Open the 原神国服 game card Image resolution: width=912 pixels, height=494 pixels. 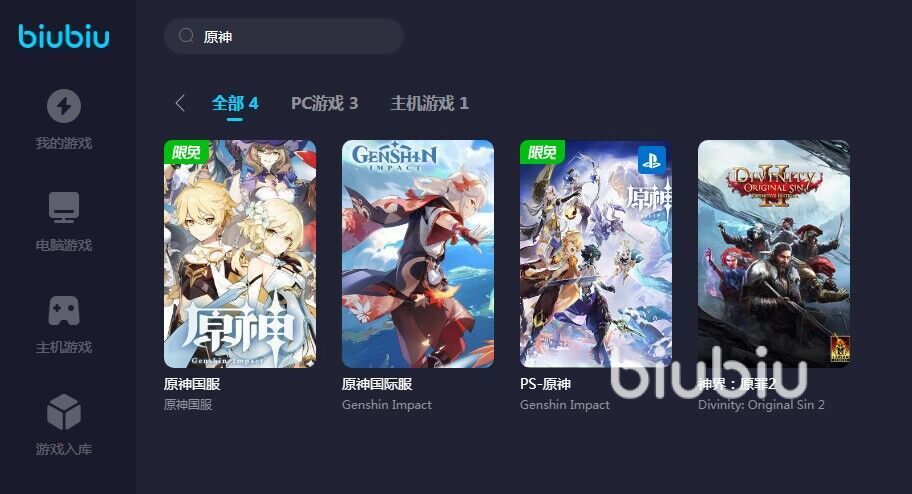coord(240,254)
